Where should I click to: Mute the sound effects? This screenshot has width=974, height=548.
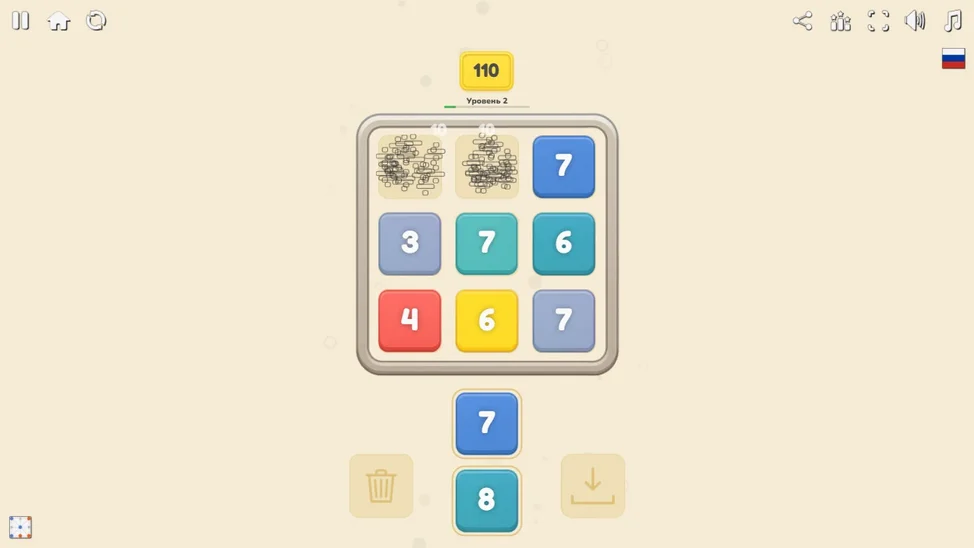[x=915, y=21]
